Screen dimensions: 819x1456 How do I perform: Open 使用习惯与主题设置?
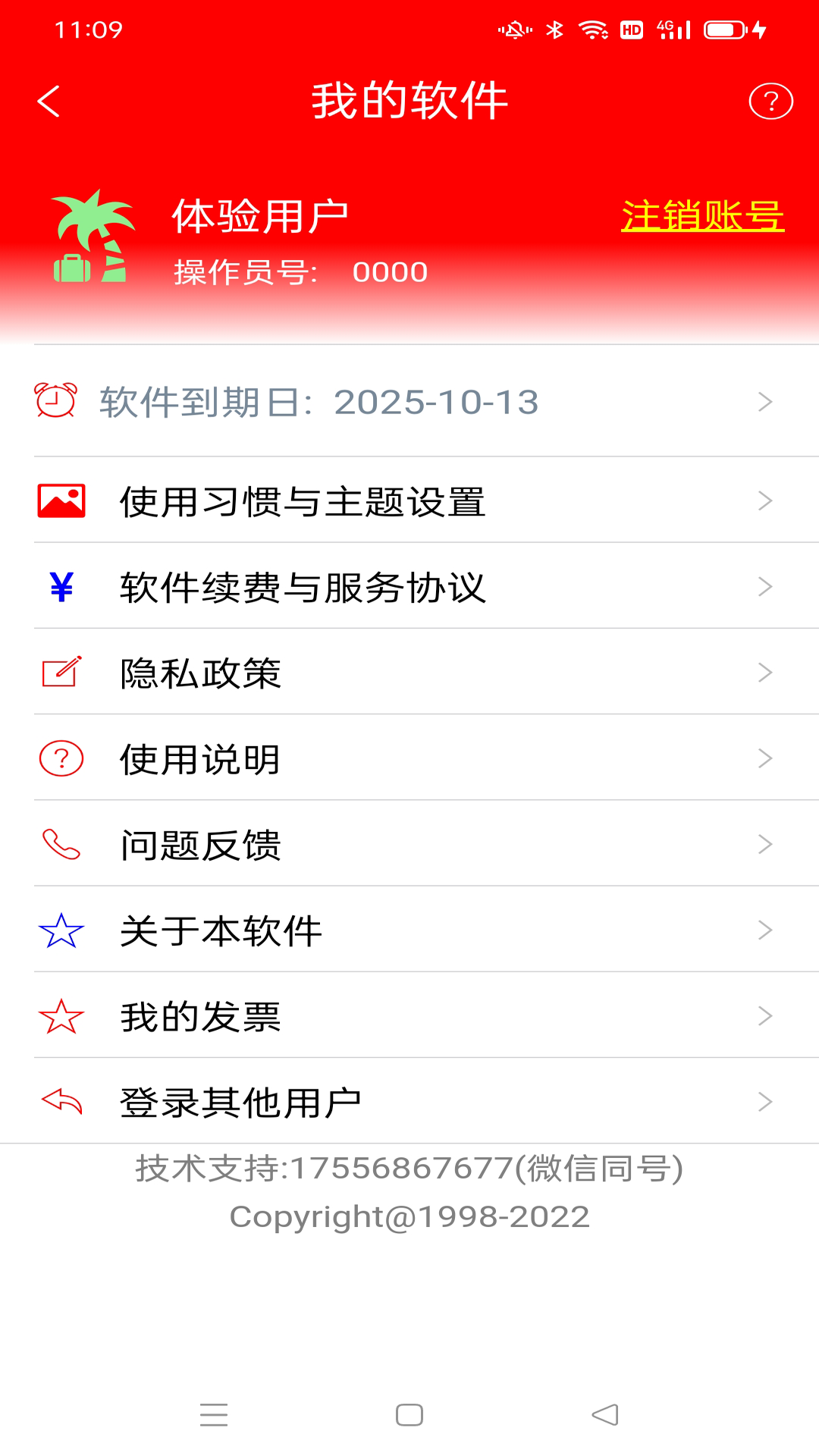pos(409,501)
